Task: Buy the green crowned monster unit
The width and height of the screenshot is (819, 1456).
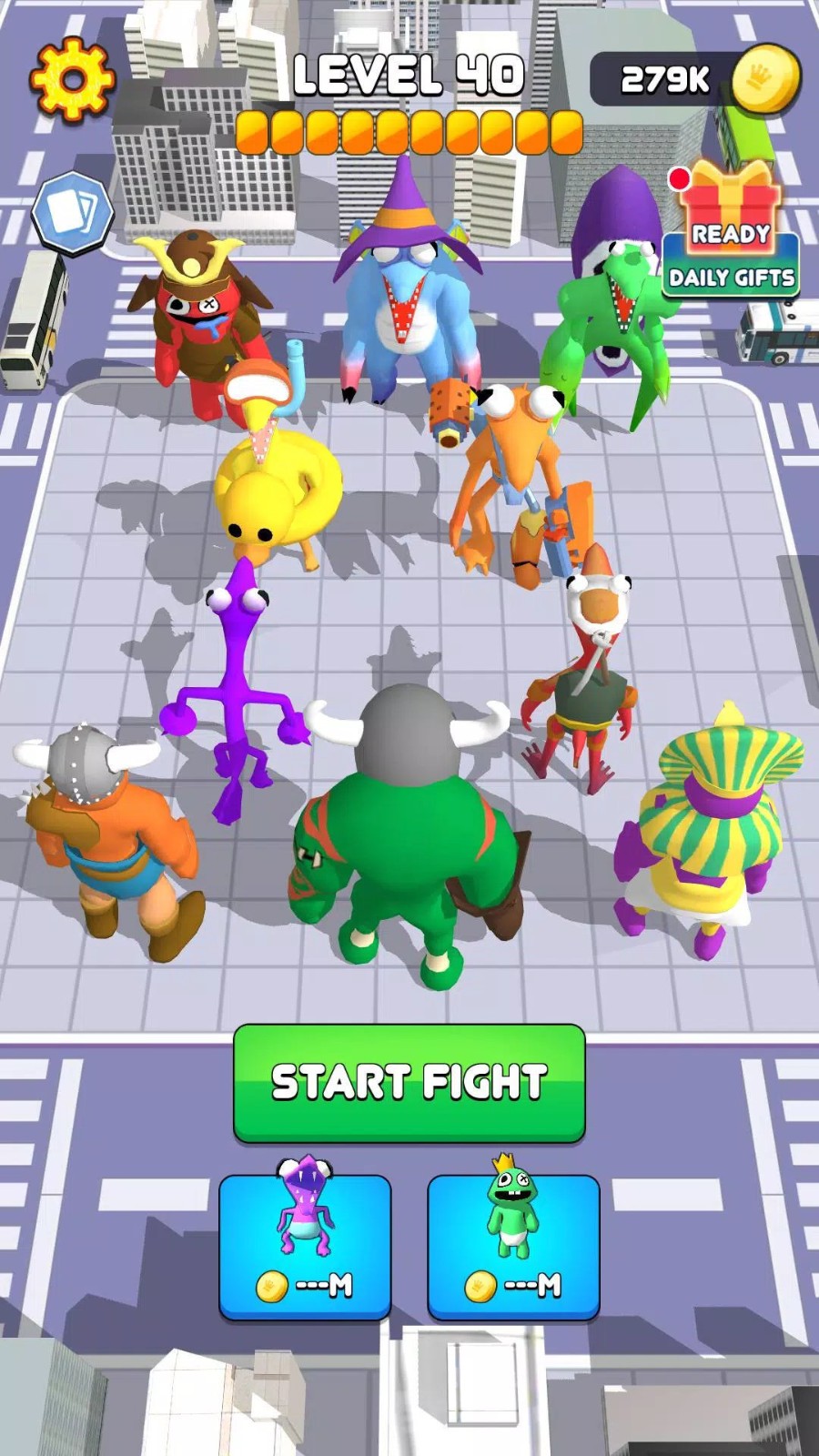Action: [x=513, y=1246]
